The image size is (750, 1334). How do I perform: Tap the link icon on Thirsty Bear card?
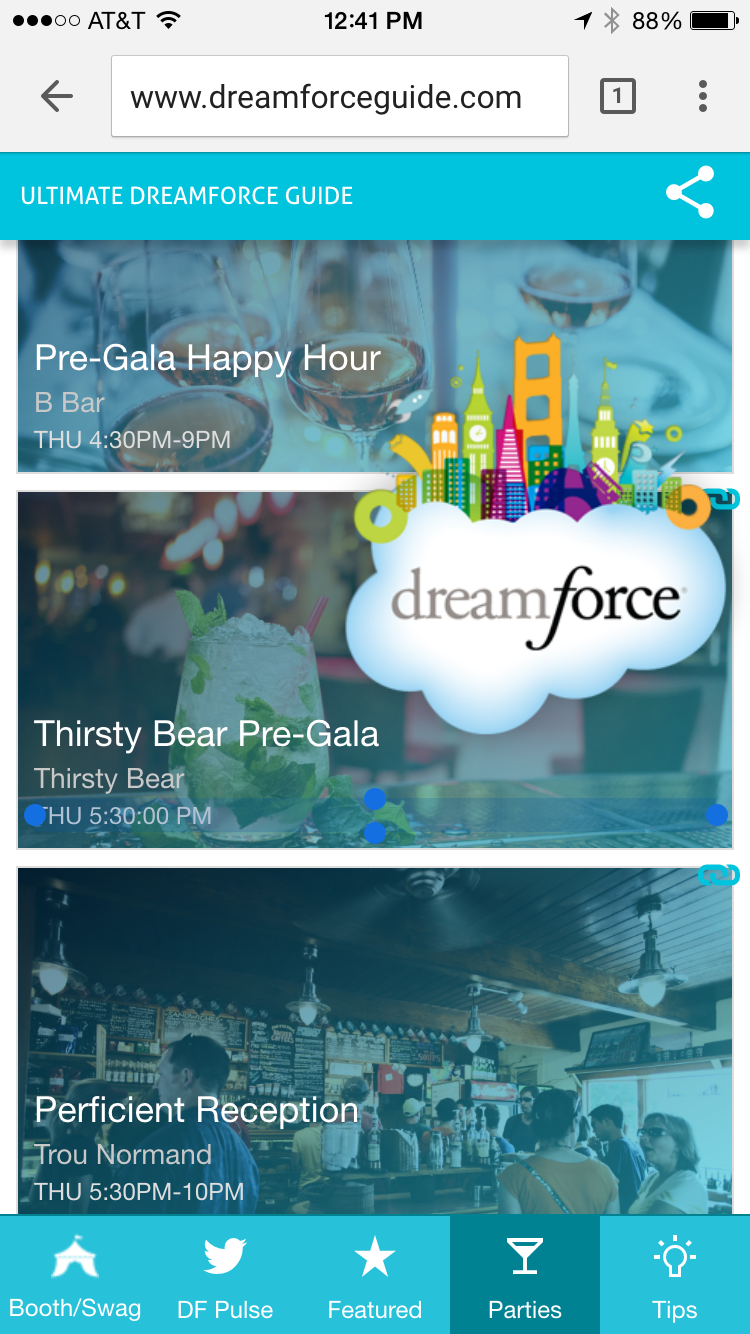pos(724,498)
